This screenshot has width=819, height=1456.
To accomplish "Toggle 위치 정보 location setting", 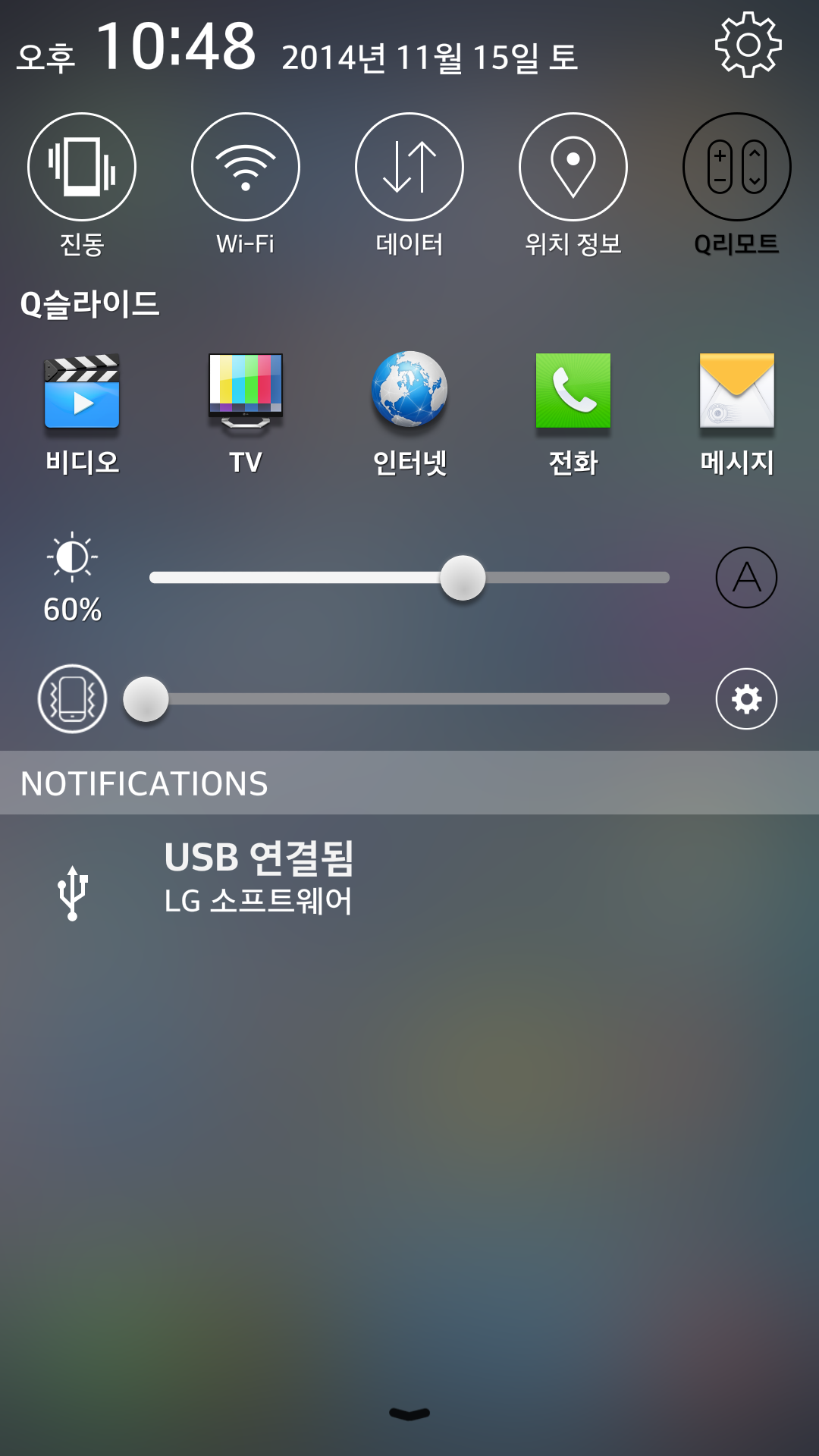I will point(573,167).
